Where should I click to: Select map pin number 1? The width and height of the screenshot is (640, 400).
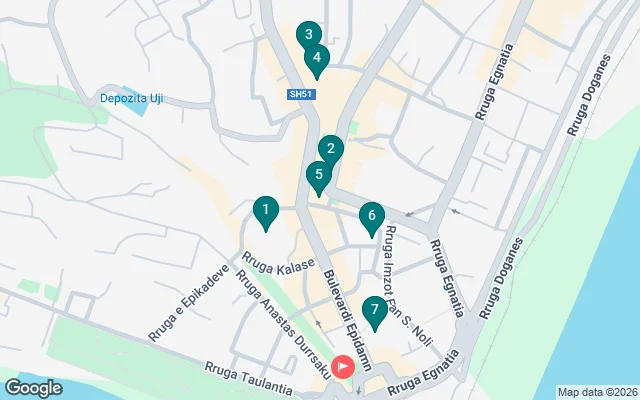pyautogui.click(x=266, y=211)
